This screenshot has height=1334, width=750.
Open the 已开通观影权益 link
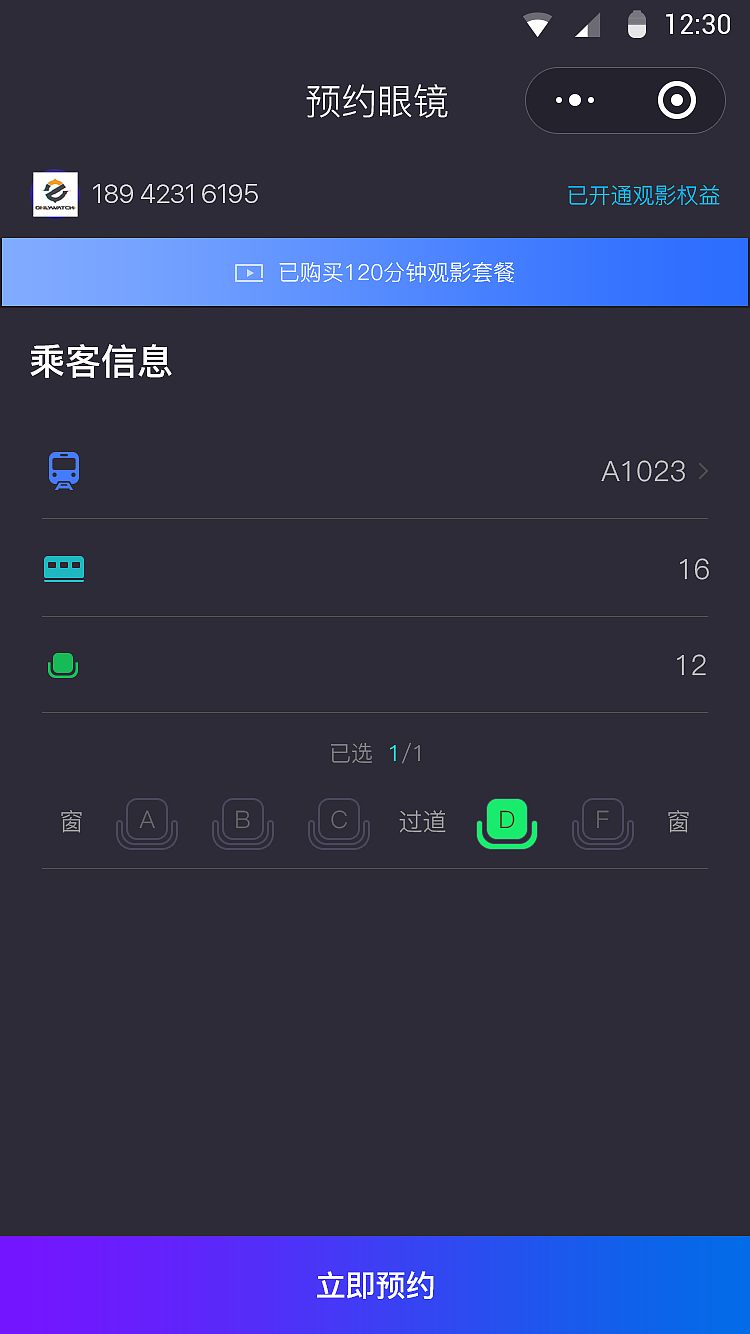(x=643, y=195)
